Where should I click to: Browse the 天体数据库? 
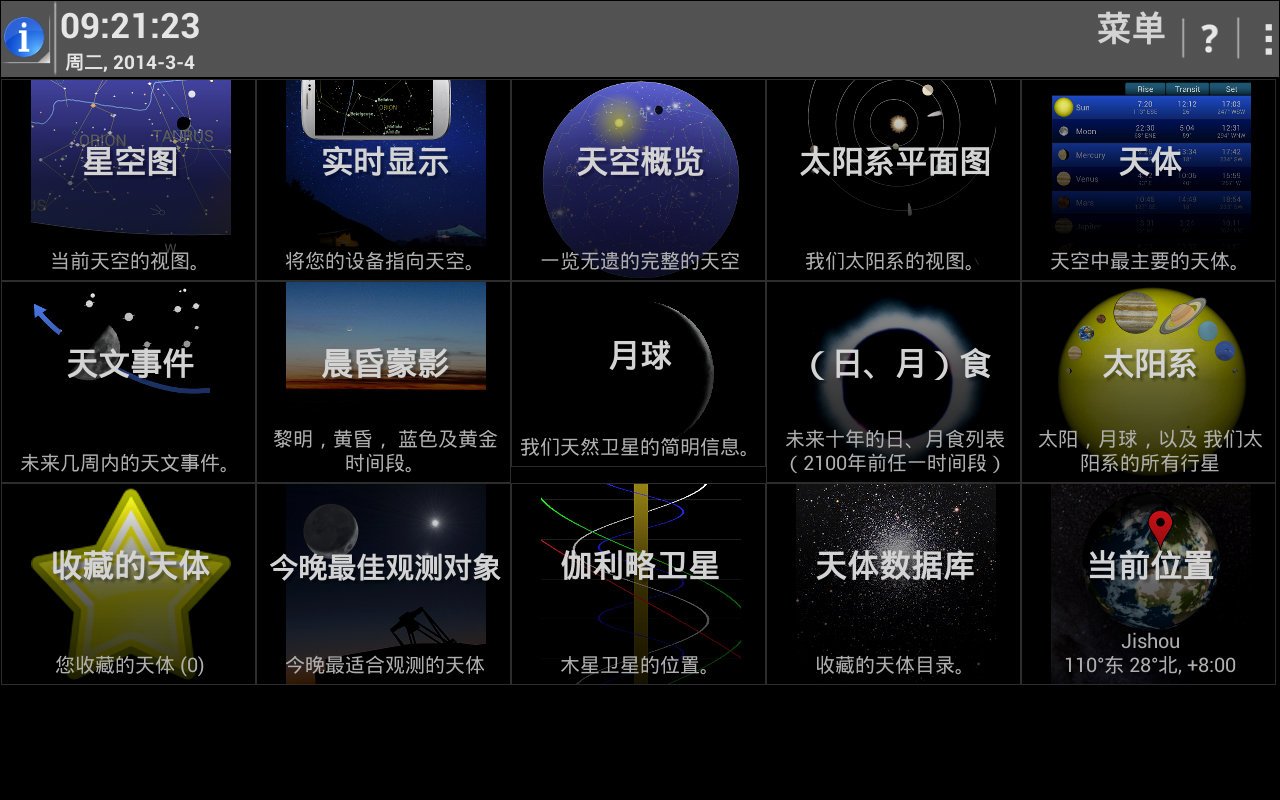(x=895, y=584)
